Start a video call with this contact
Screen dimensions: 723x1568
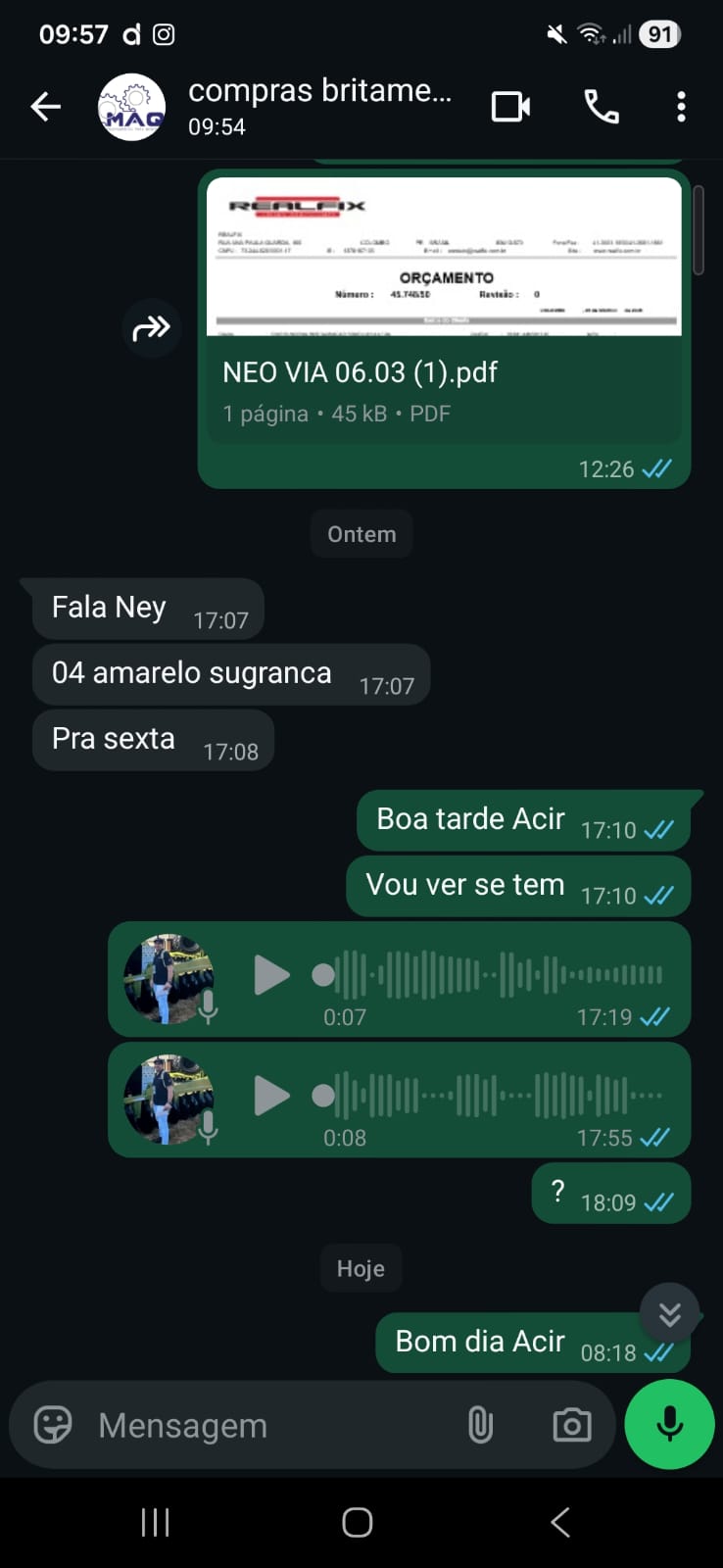510,106
